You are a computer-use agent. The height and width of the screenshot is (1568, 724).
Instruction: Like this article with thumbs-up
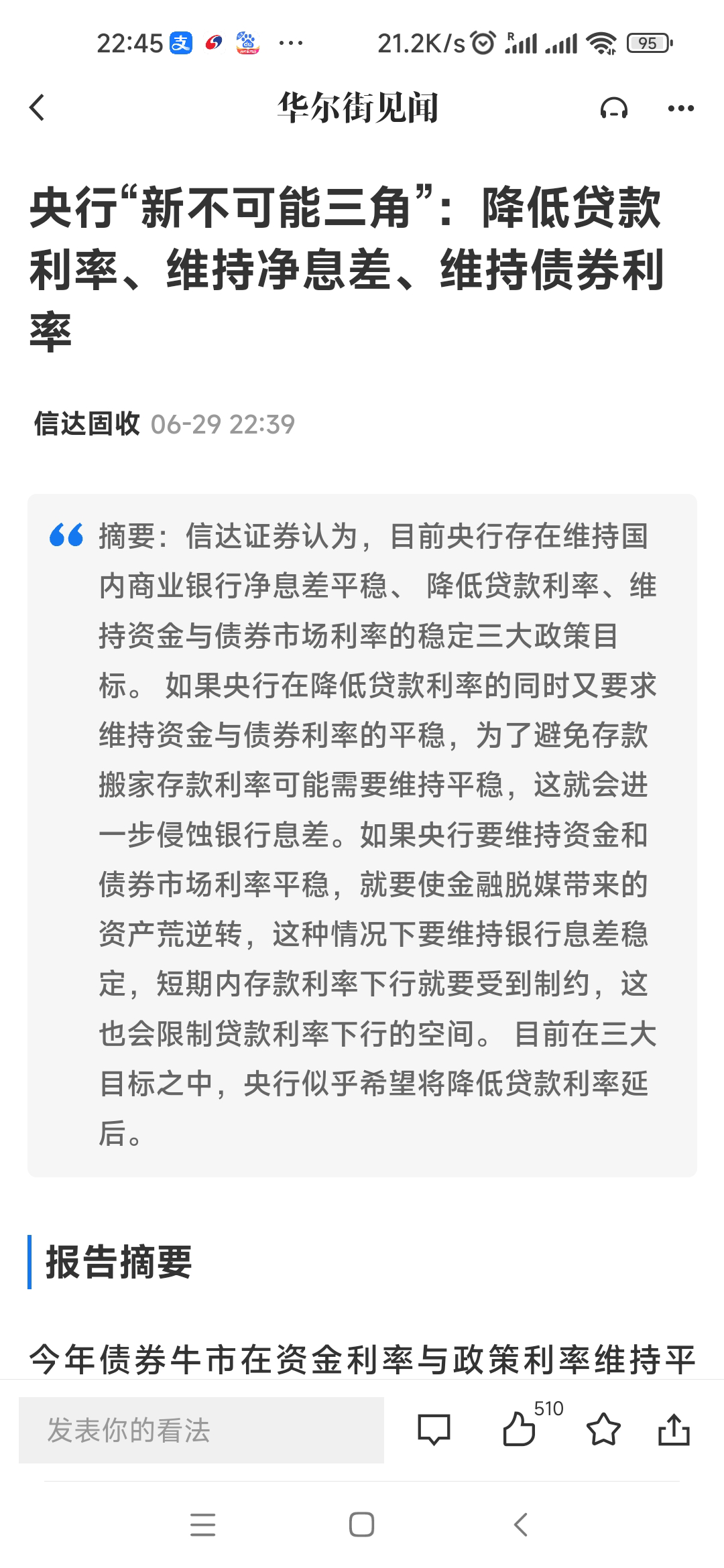pyautogui.click(x=519, y=1431)
